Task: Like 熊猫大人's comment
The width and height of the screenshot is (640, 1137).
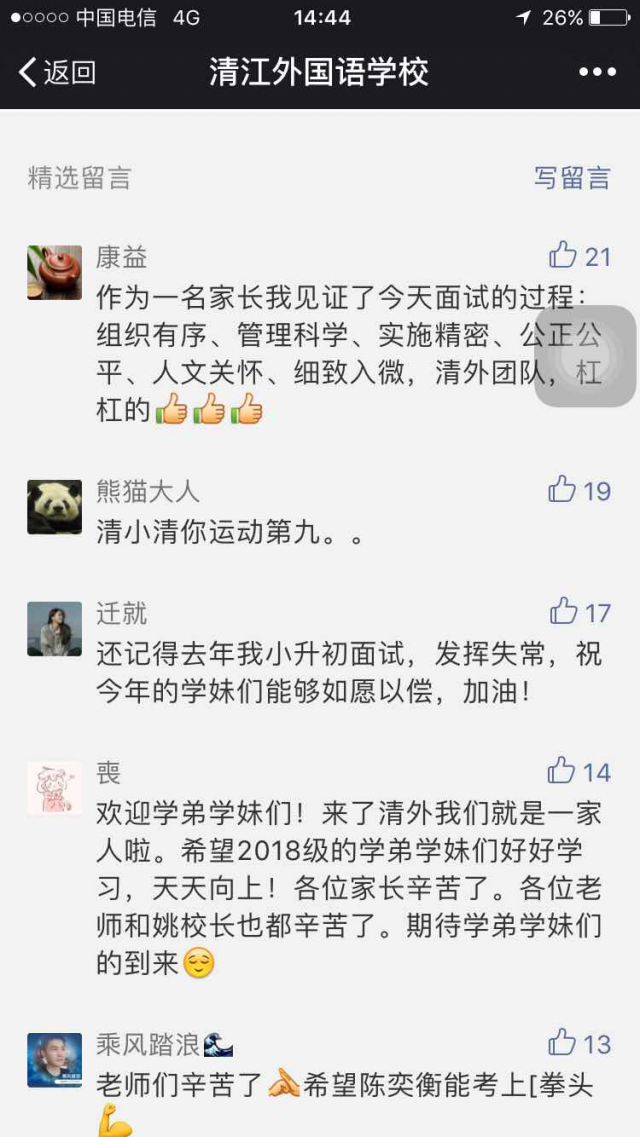Action: tap(563, 490)
